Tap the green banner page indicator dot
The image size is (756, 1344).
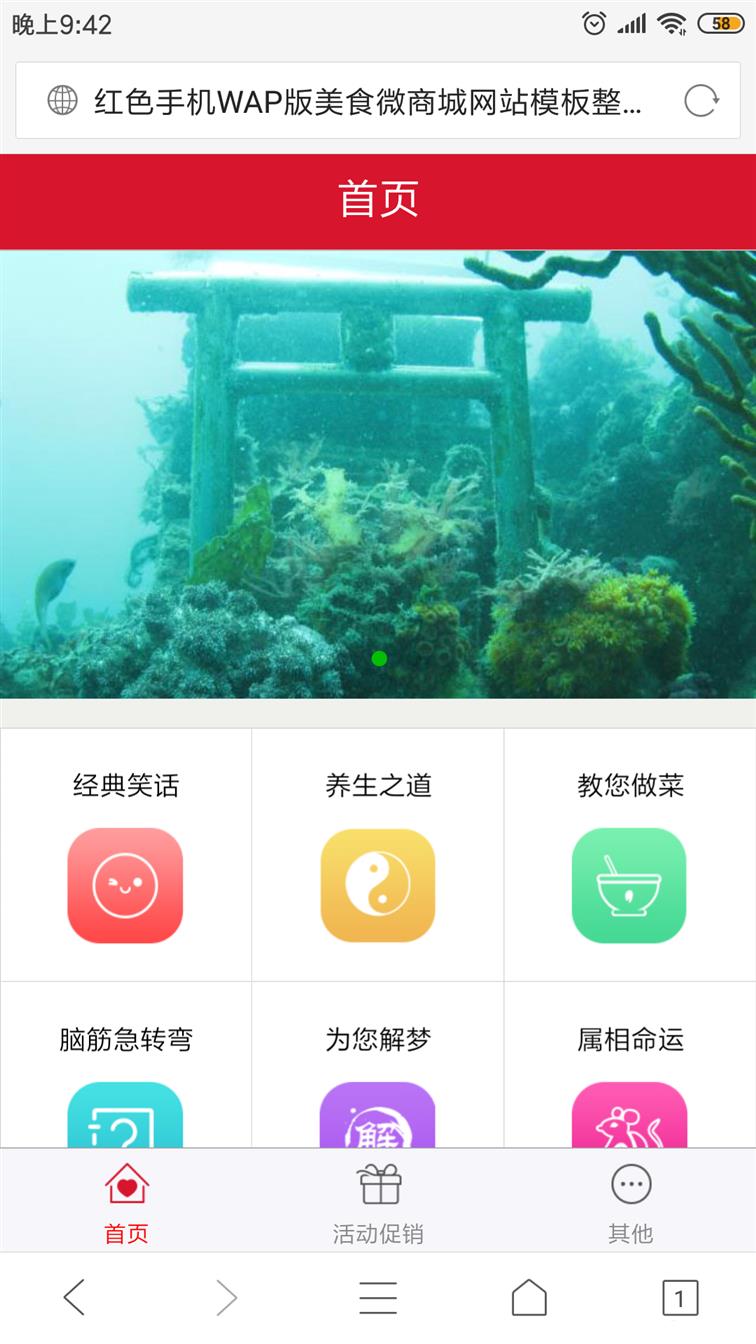[x=379, y=658]
